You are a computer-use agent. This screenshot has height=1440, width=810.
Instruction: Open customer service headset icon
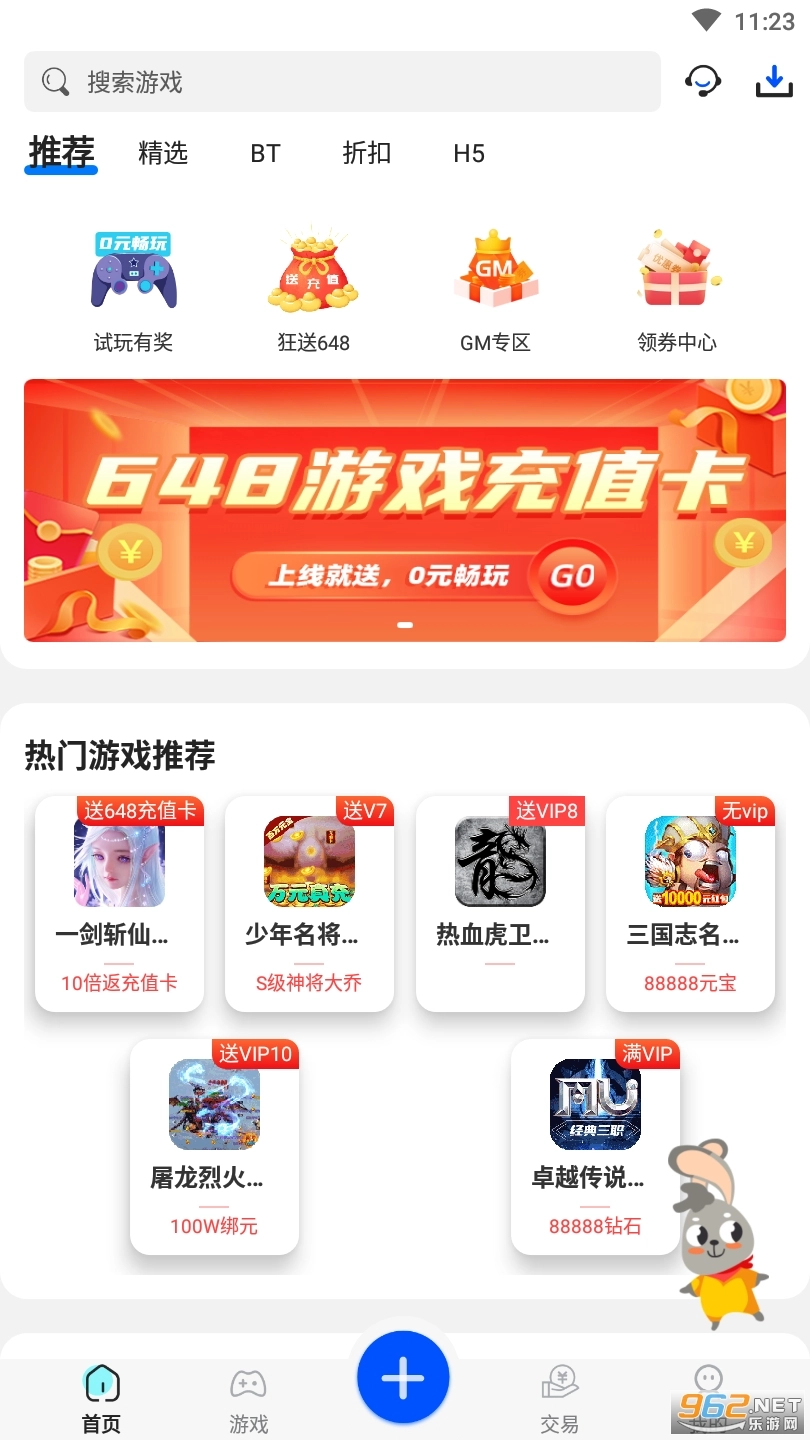(703, 81)
